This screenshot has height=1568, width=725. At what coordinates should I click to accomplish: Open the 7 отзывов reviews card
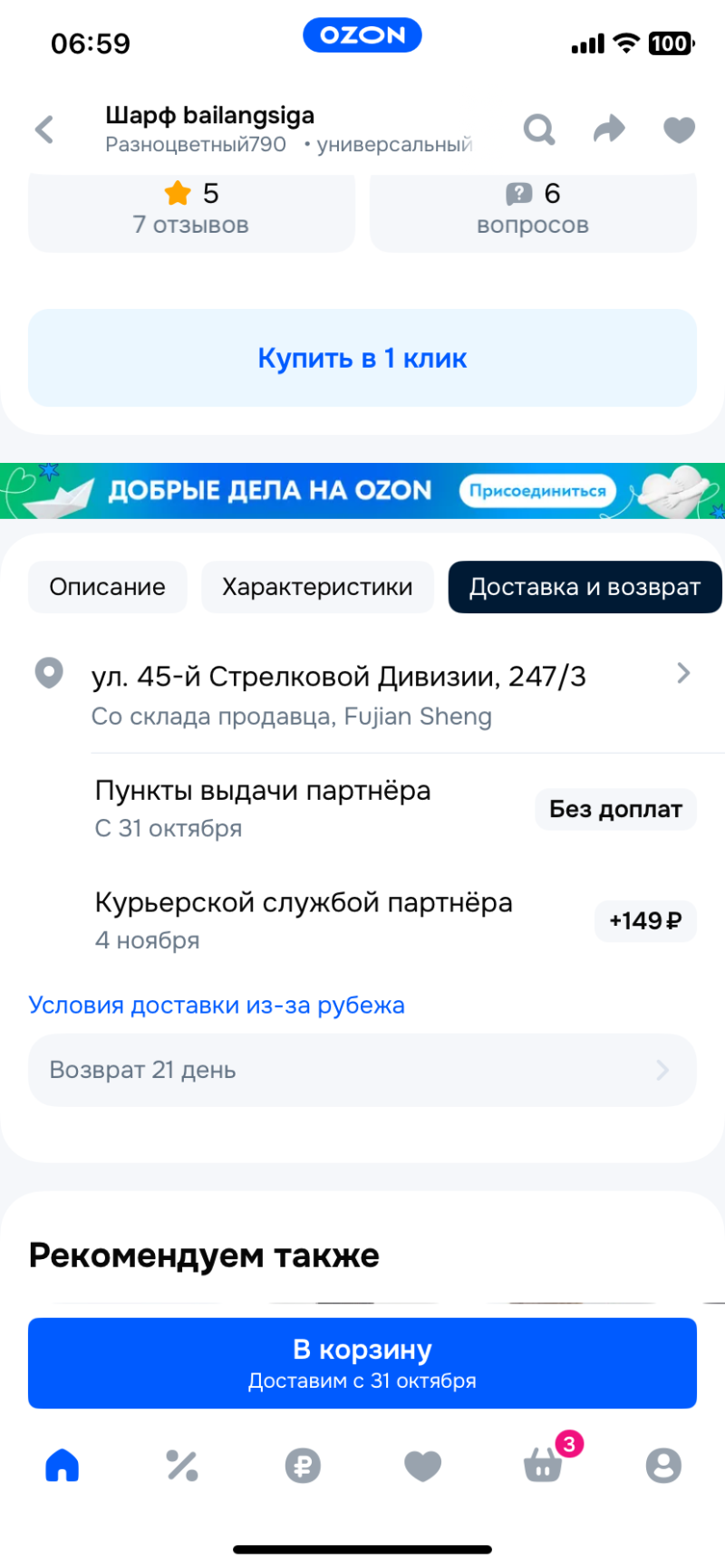click(191, 210)
